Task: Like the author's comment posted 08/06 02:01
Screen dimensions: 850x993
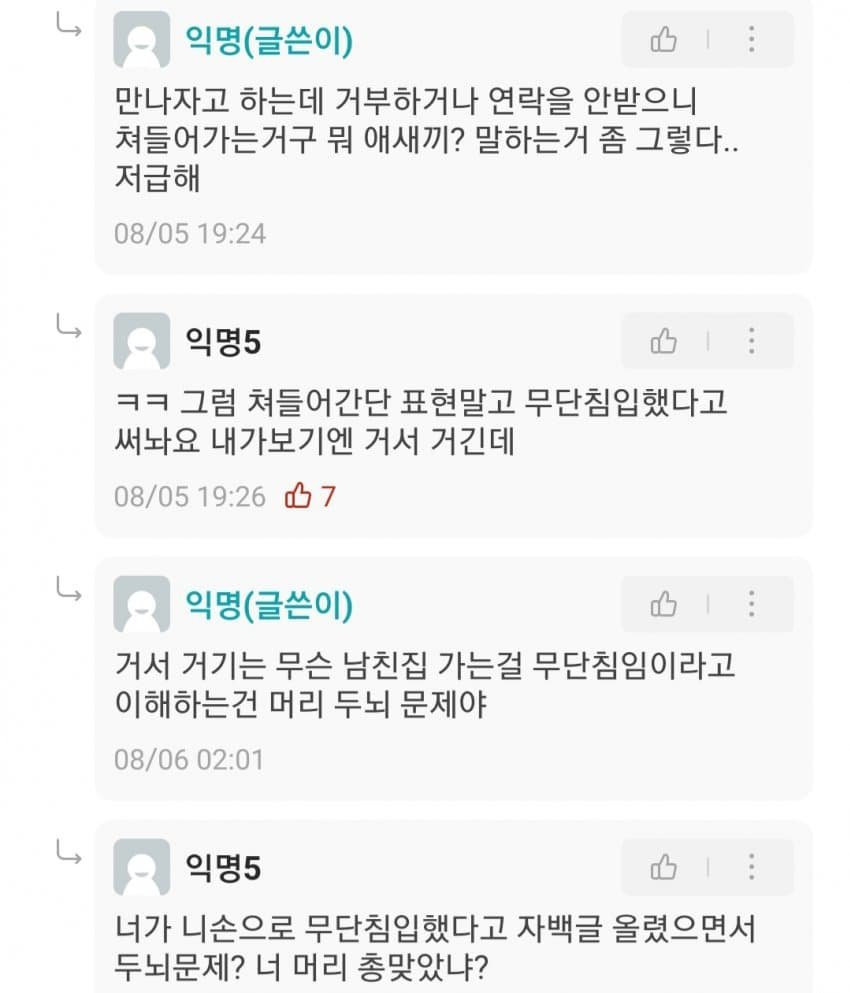Action: click(x=664, y=604)
